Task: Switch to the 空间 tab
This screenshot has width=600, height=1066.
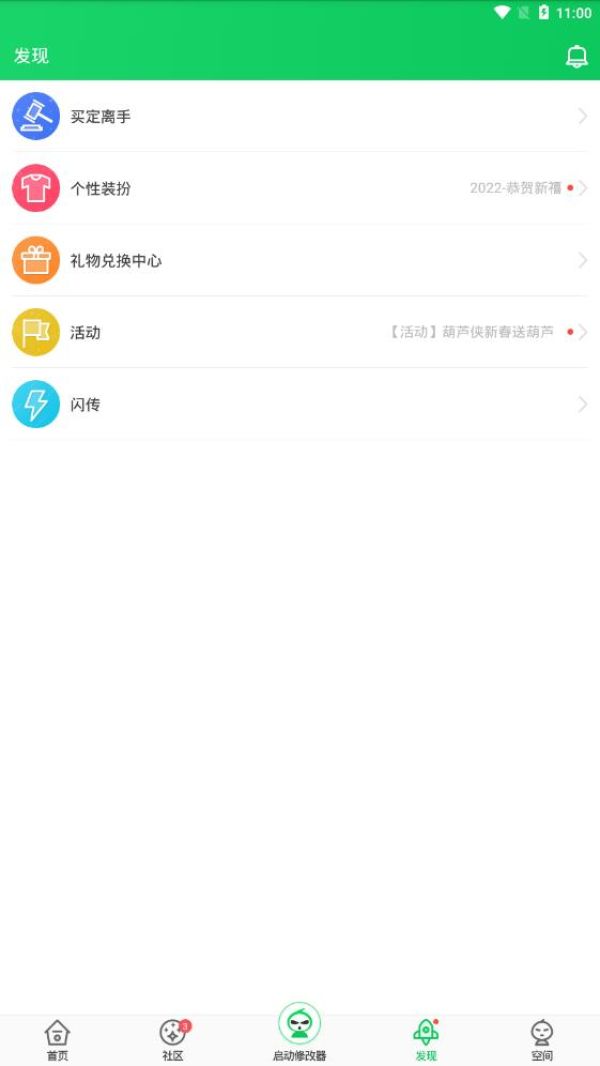Action: (x=542, y=1040)
